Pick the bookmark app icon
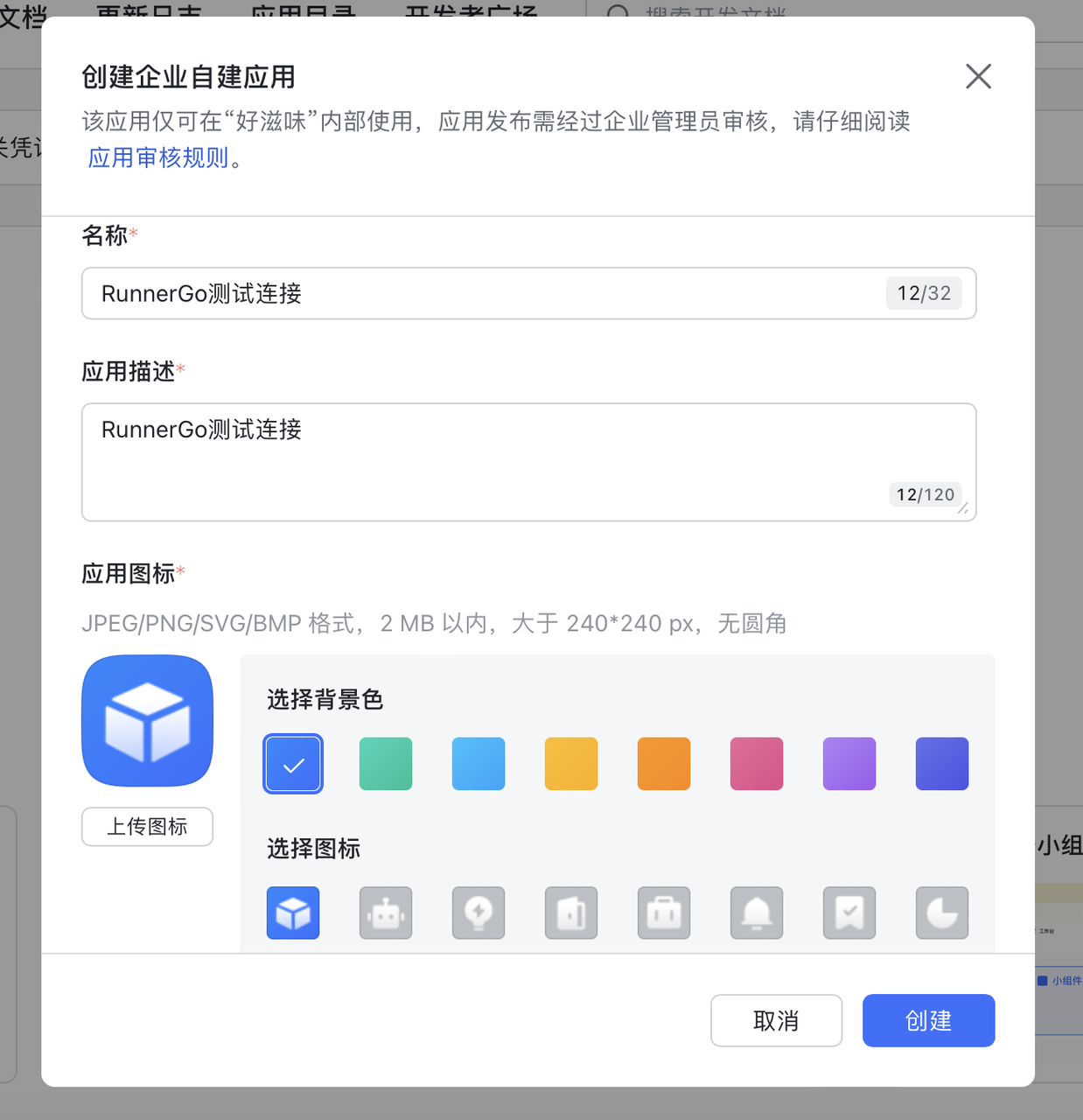The height and width of the screenshot is (1120, 1083). point(849,913)
